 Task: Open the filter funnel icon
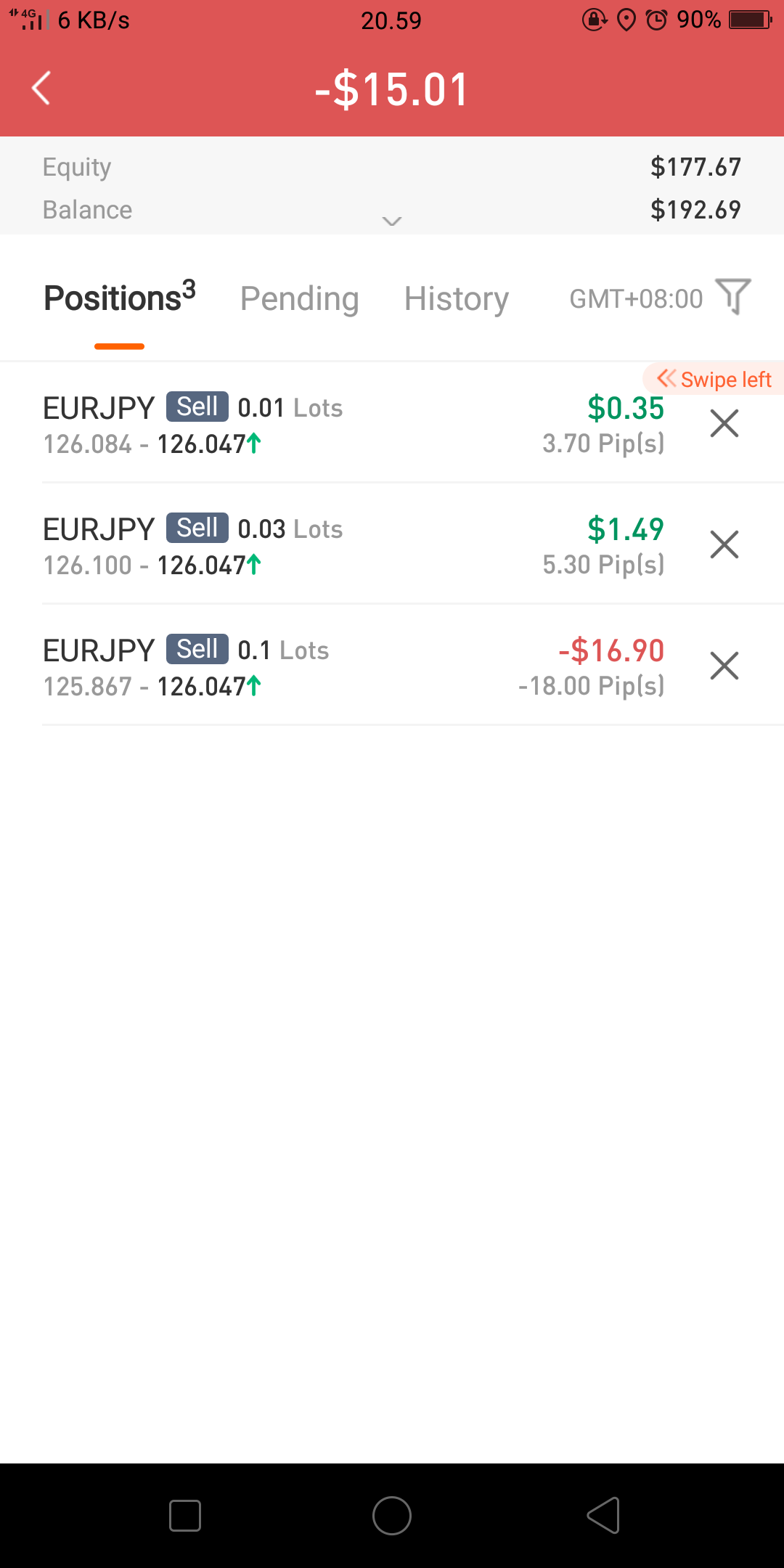pyautogui.click(x=733, y=296)
